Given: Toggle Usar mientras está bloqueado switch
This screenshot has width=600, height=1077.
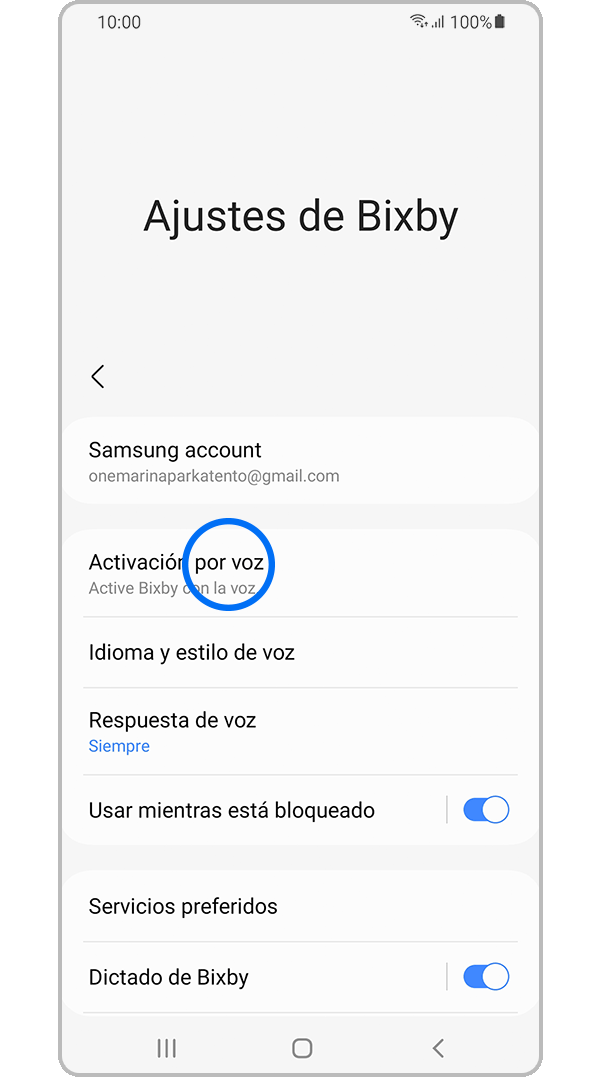Looking at the screenshot, I should (x=486, y=810).
